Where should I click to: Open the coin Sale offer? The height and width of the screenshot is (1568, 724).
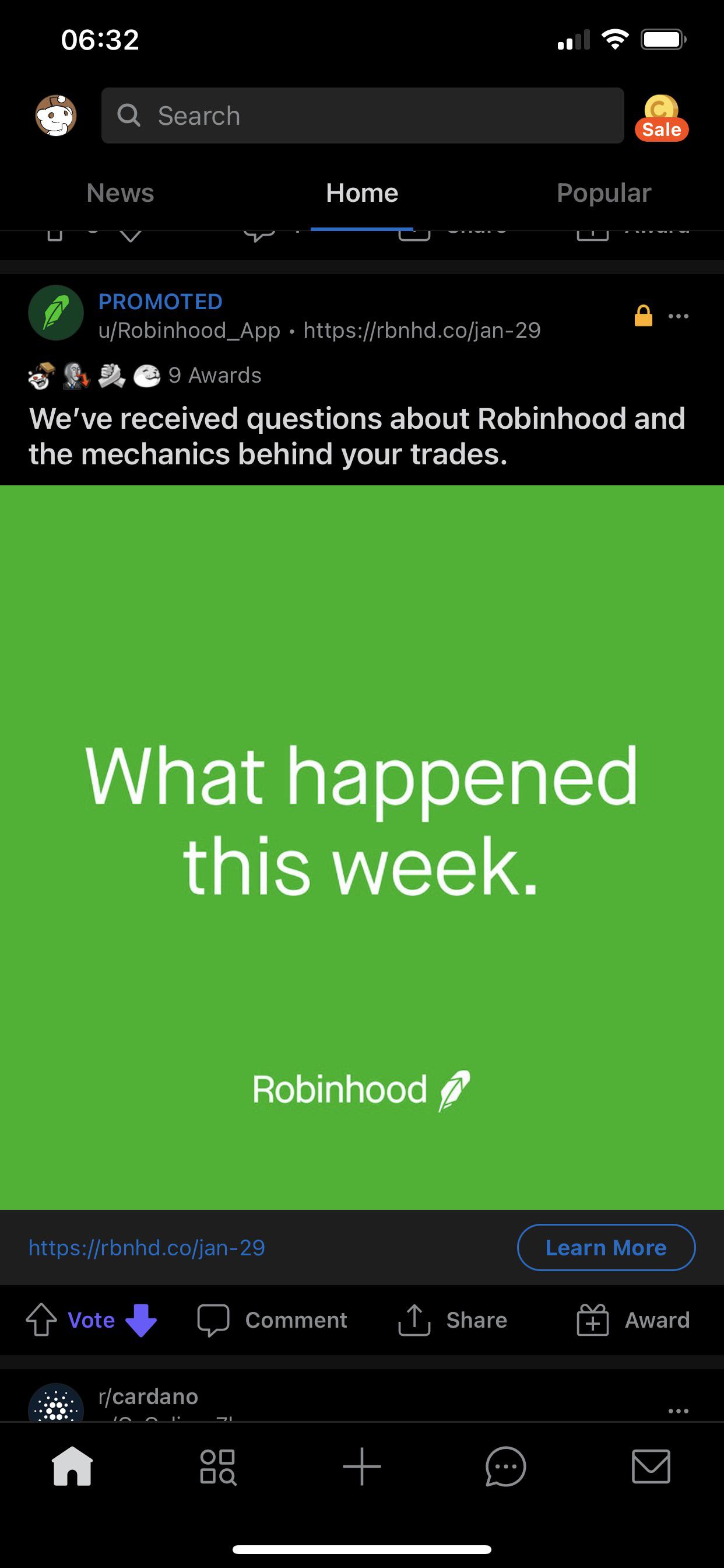pyautogui.click(x=661, y=118)
